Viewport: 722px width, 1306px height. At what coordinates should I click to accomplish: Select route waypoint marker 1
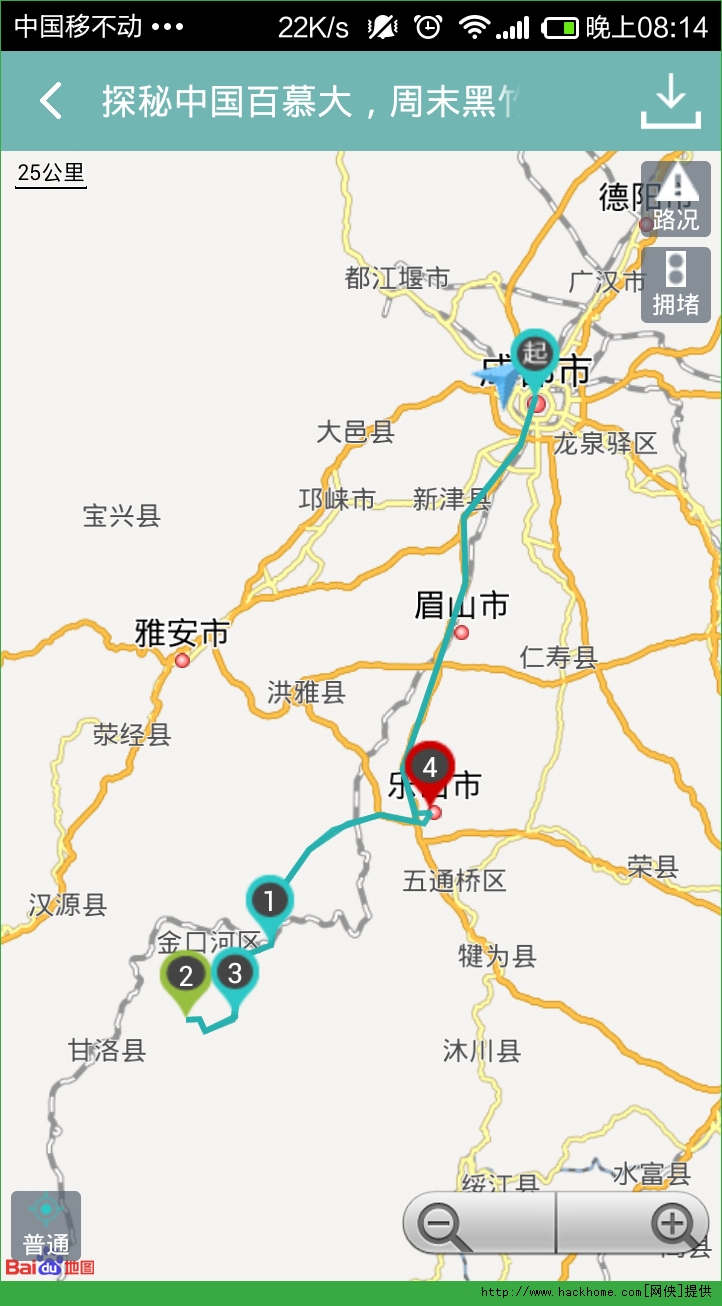click(x=269, y=902)
